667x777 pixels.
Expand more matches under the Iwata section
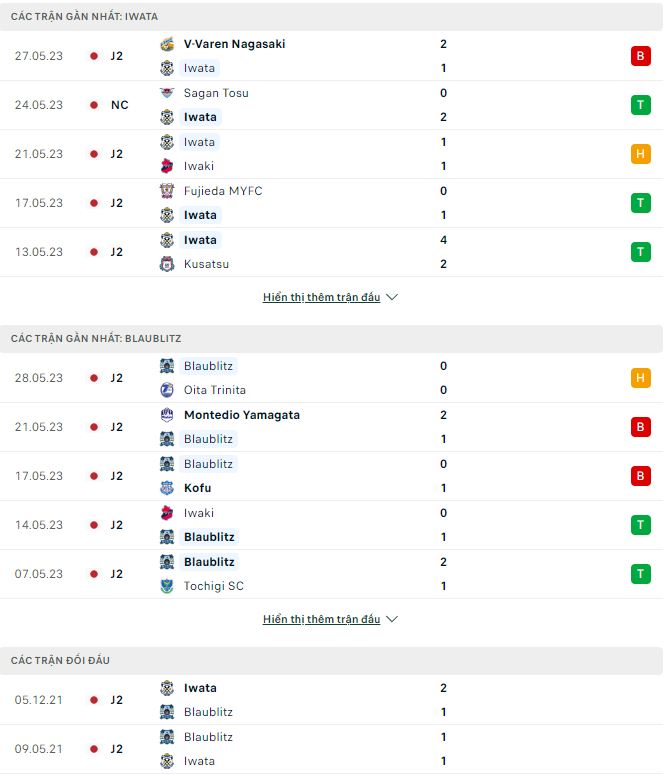pos(330,298)
